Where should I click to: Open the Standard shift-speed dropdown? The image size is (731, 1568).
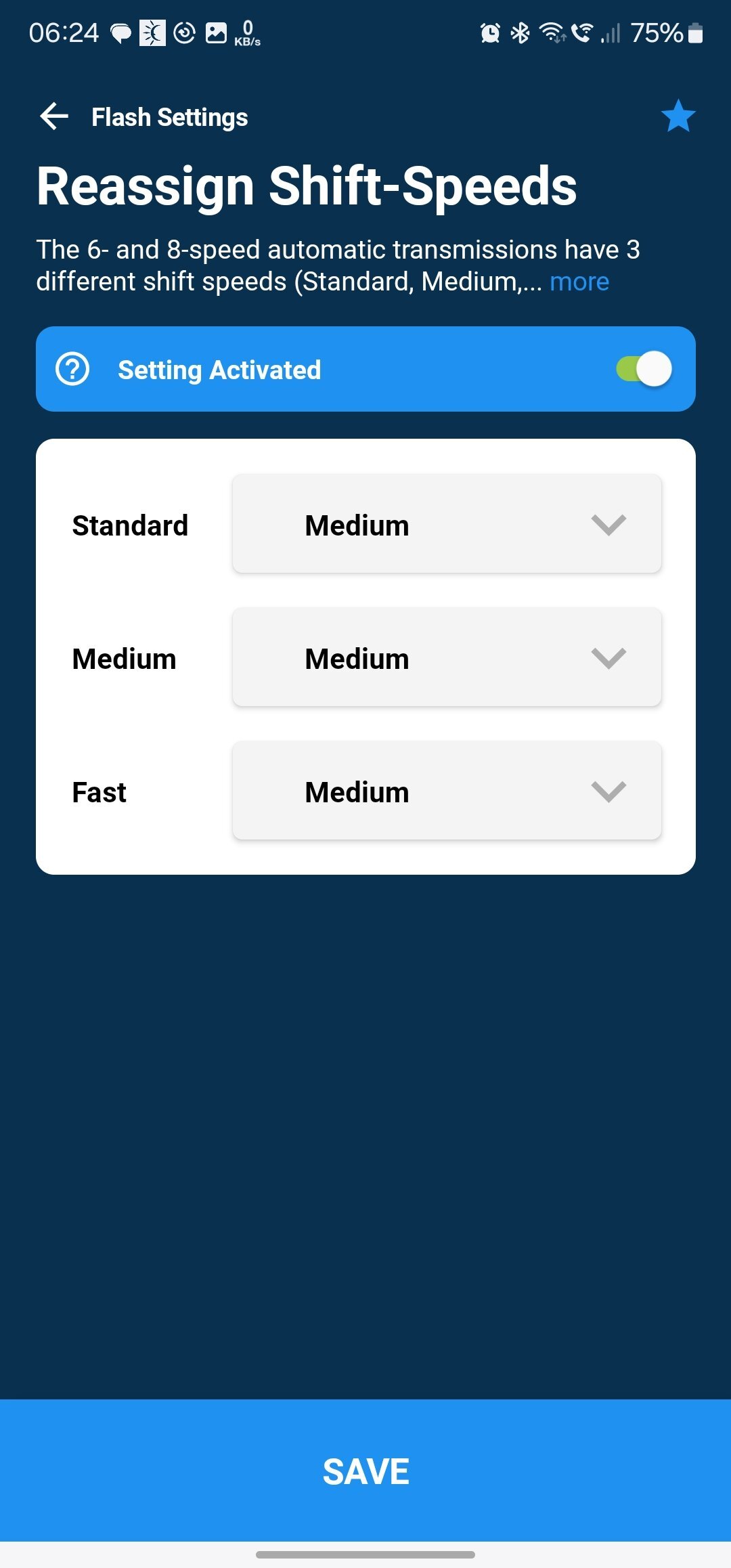pyautogui.click(x=447, y=524)
